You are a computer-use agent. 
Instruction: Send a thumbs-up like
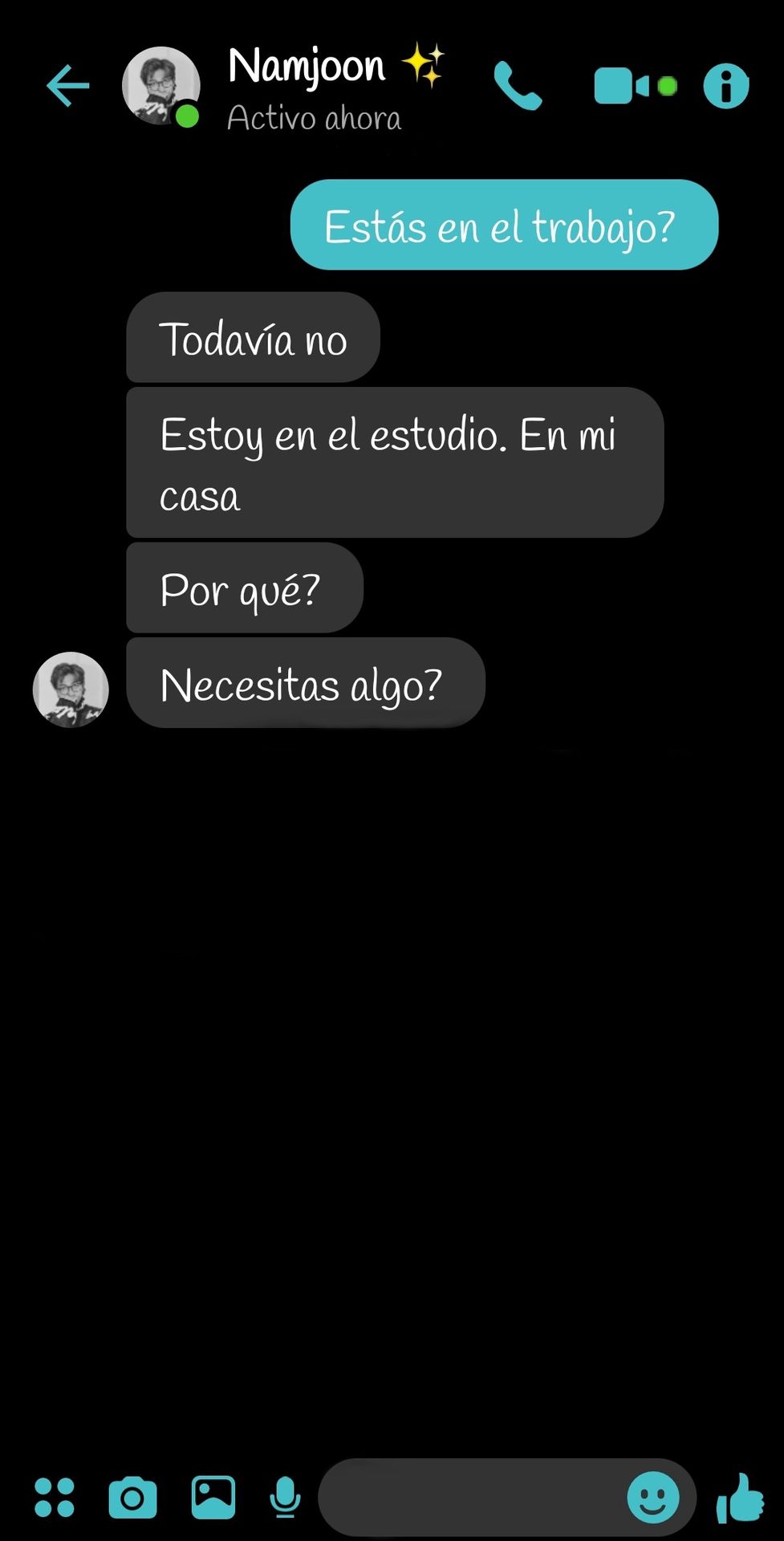(739, 1498)
